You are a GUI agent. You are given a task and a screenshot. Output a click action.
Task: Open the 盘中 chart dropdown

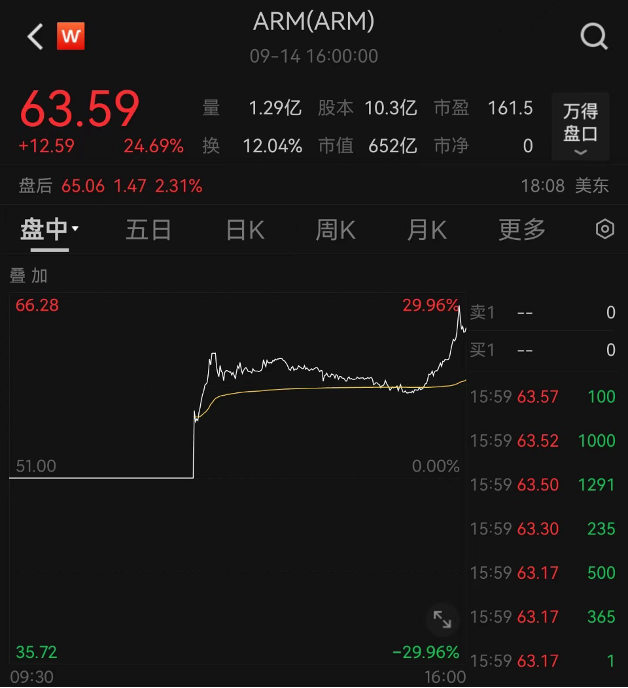49,230
